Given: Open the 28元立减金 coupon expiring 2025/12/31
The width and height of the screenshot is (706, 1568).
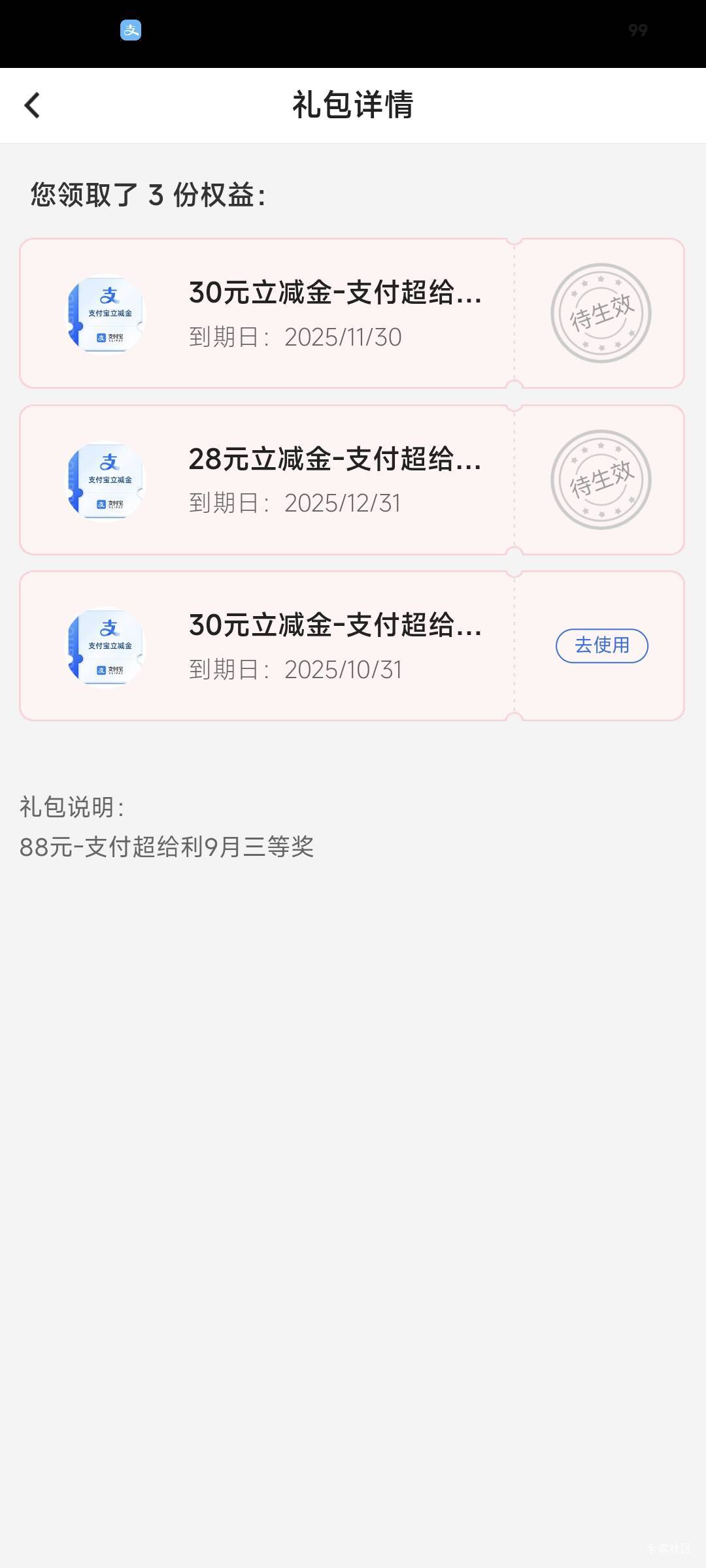Looking at the screenshot, I should click(x=352, y=480).
